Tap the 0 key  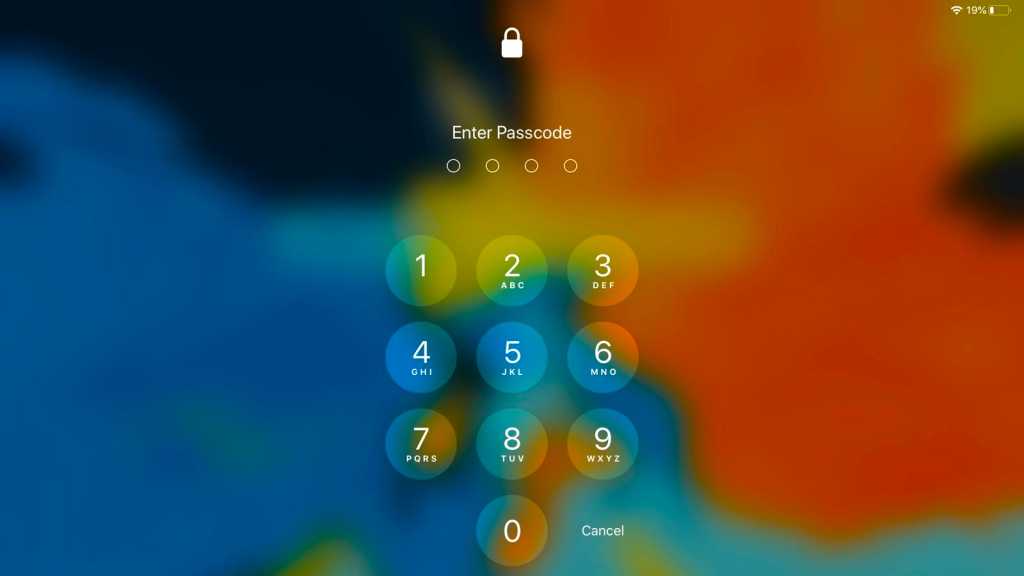512,531
